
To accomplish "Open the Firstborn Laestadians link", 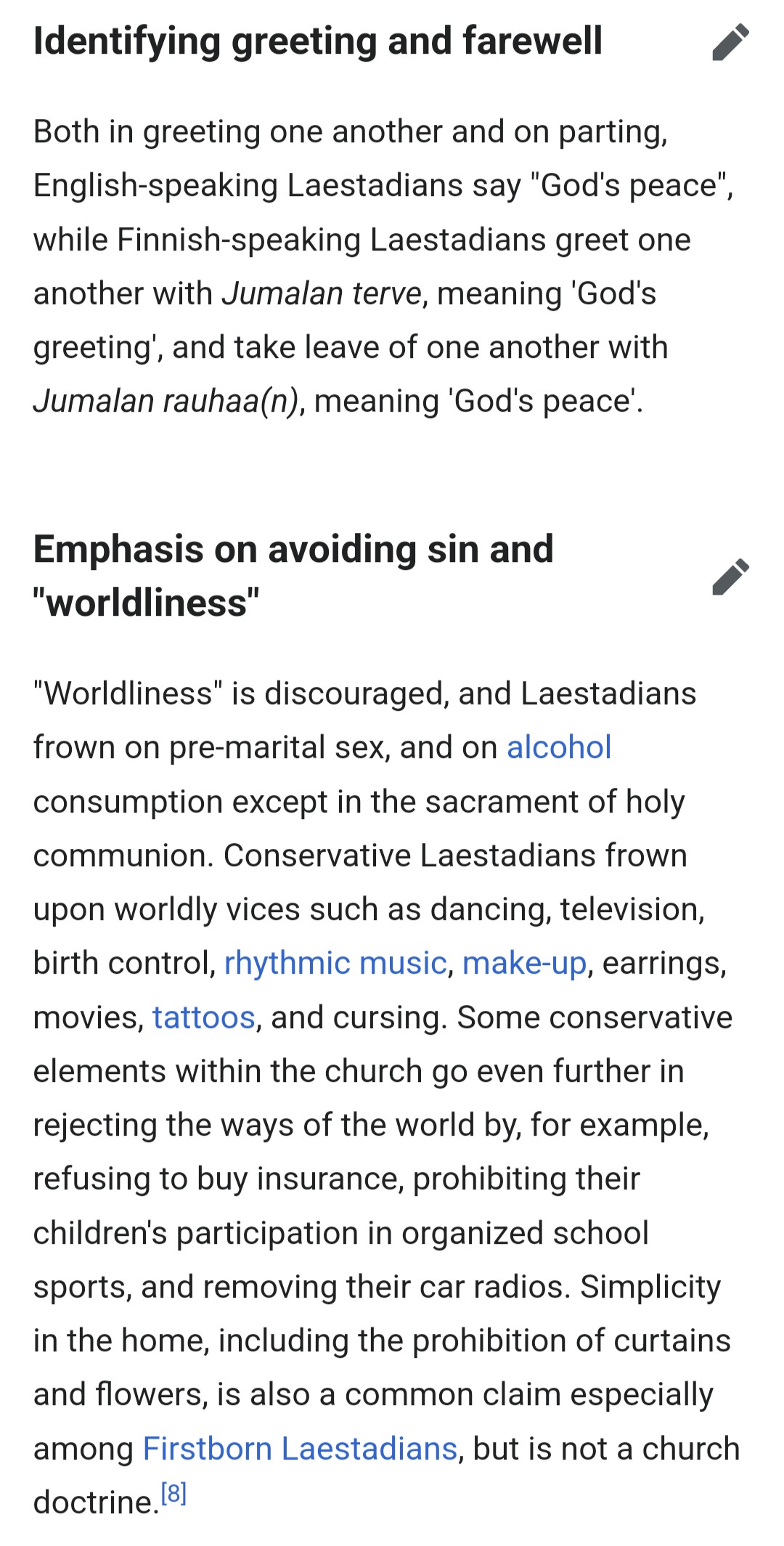I will [299, 1449].
